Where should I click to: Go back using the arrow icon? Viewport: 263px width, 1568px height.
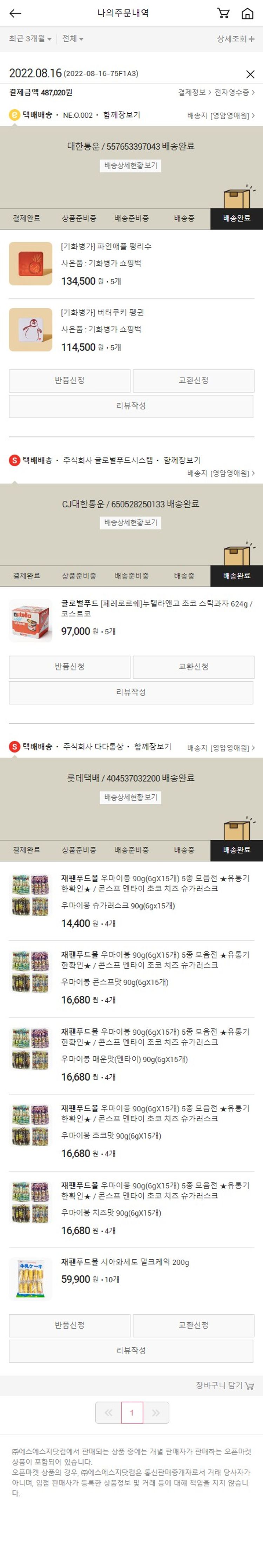click(15, 13)
